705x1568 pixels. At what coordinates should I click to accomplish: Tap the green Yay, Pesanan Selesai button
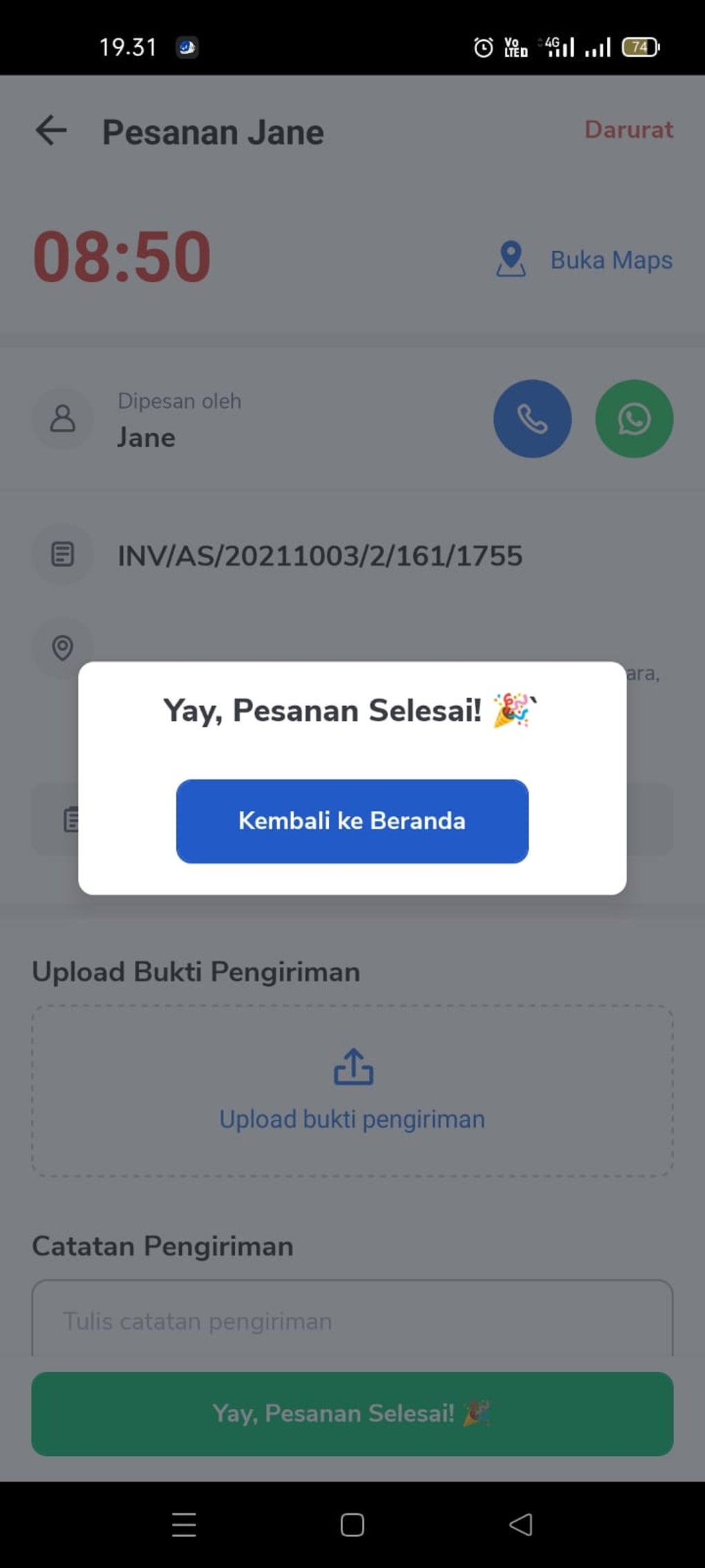[x=352, y=1414]
